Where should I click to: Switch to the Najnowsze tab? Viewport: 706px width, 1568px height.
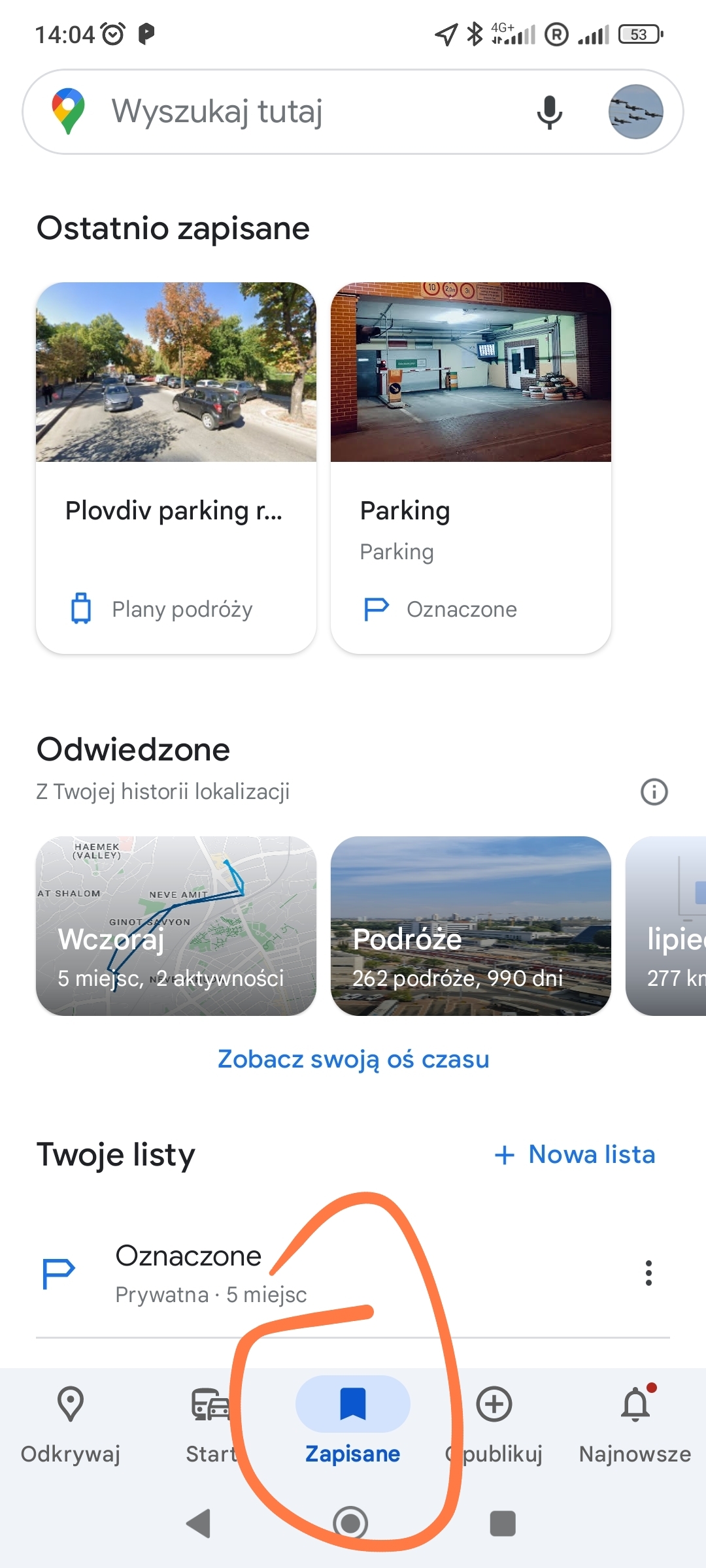(x=635, y=1424)
